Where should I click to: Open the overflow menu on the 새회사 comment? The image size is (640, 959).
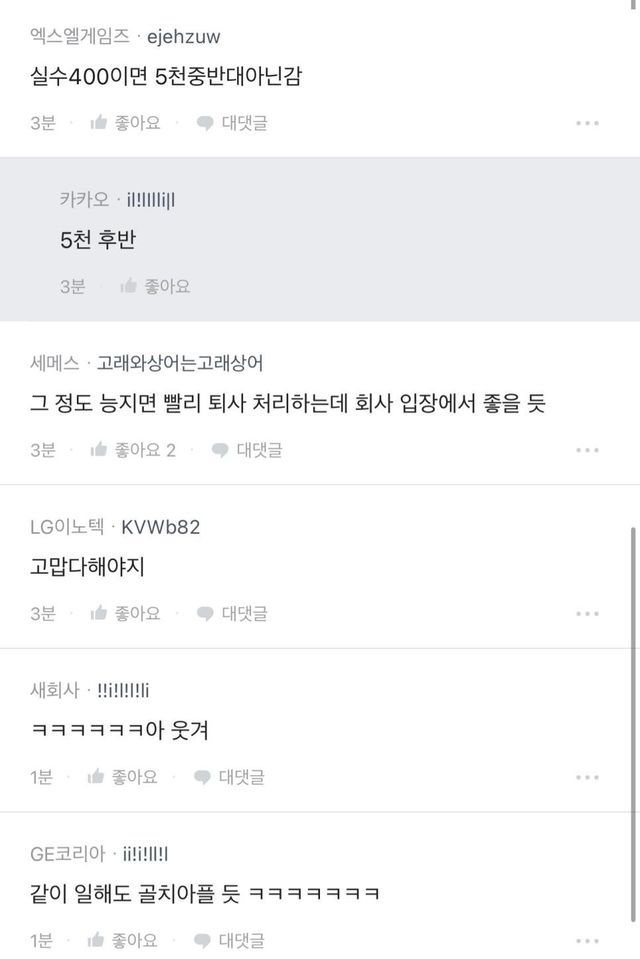[x=587, y=776]
